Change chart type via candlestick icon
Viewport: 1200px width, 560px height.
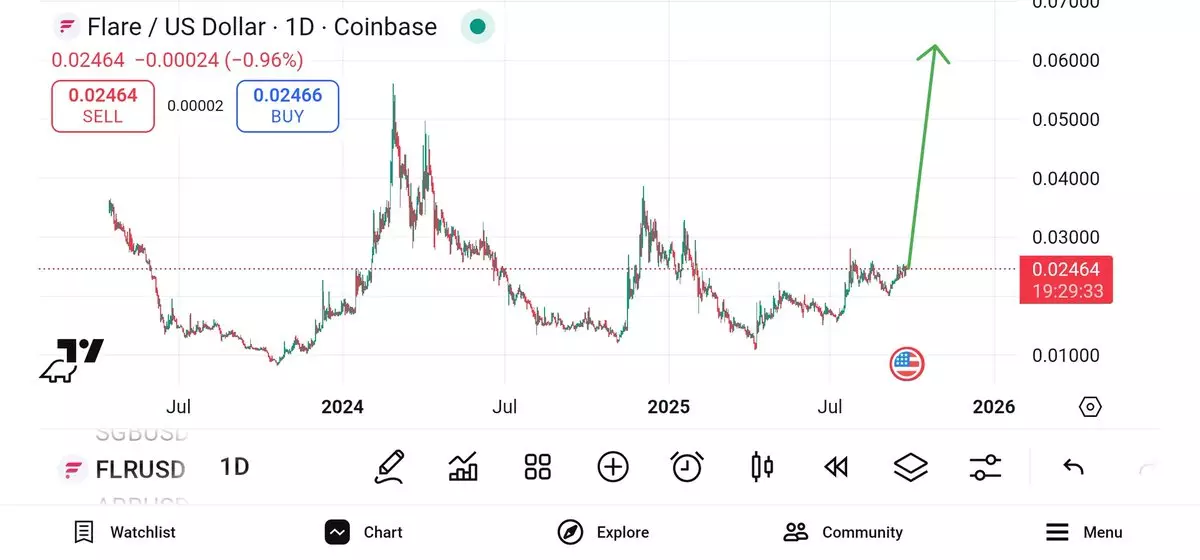tap(762, 467)
